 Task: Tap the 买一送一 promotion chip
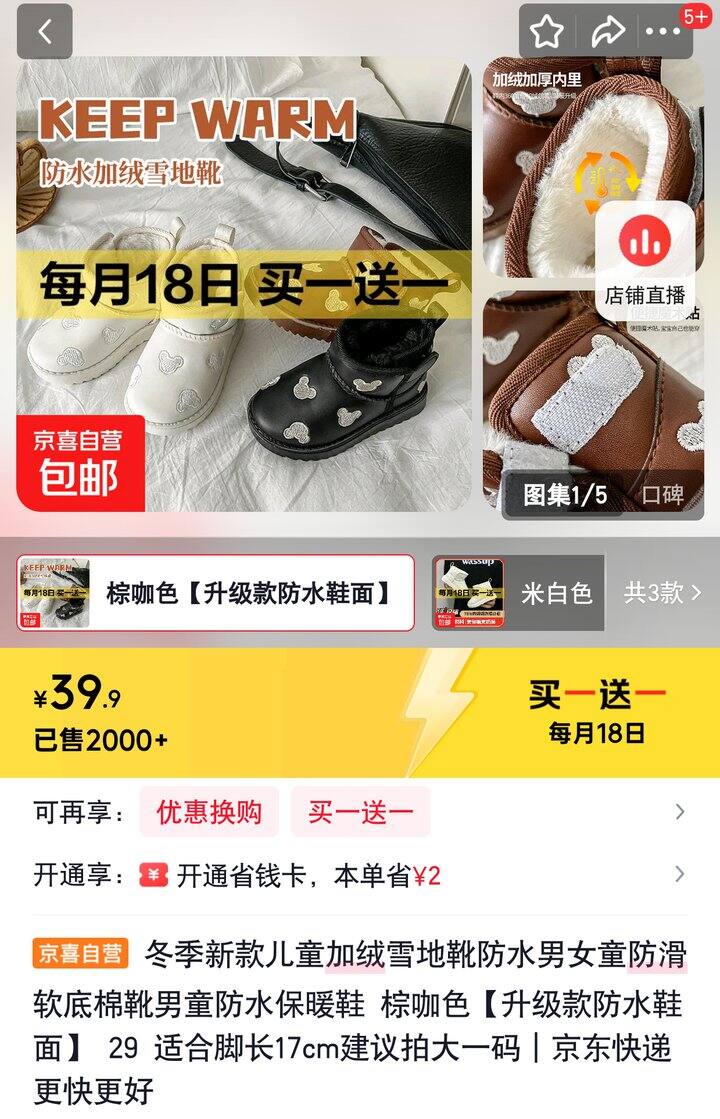(360, 812)
